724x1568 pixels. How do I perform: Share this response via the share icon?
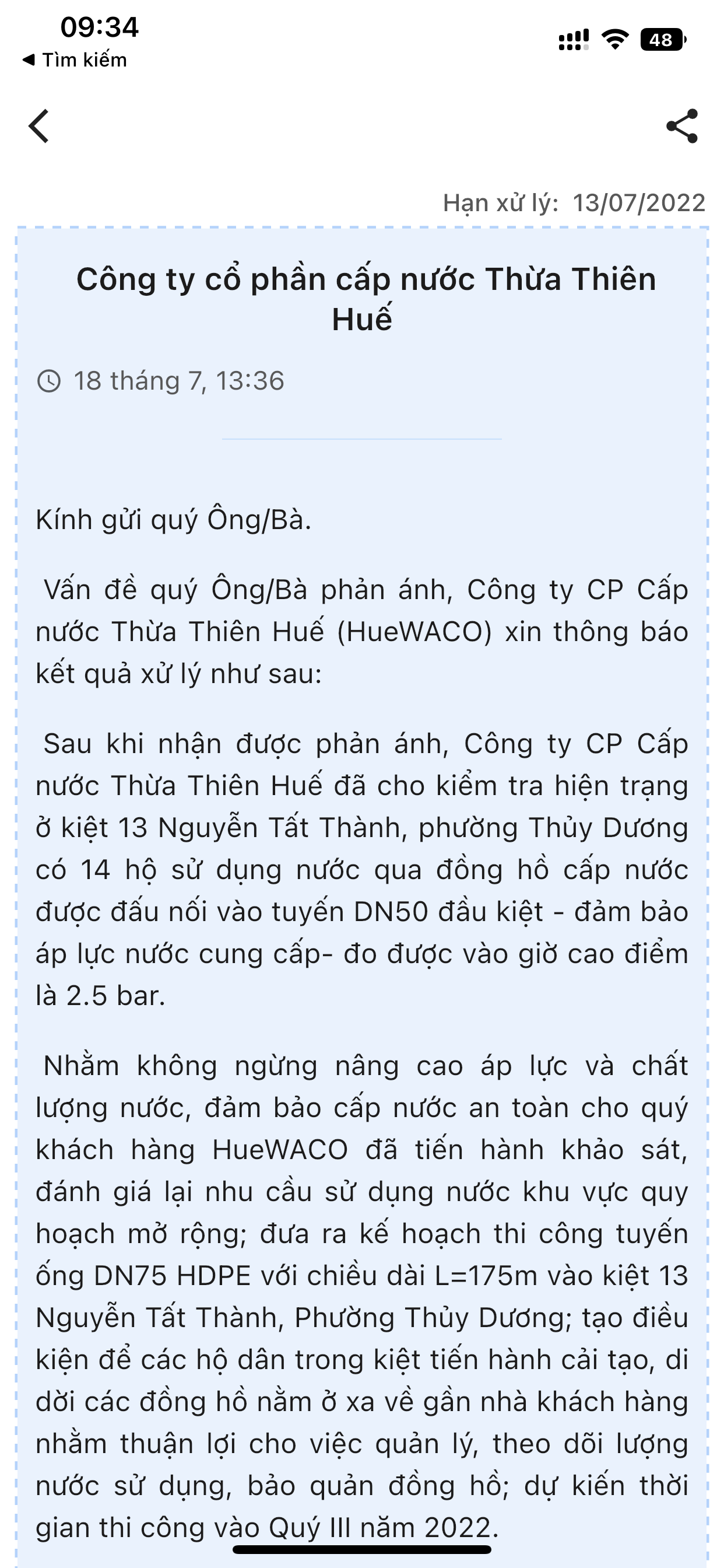point(682,126)
